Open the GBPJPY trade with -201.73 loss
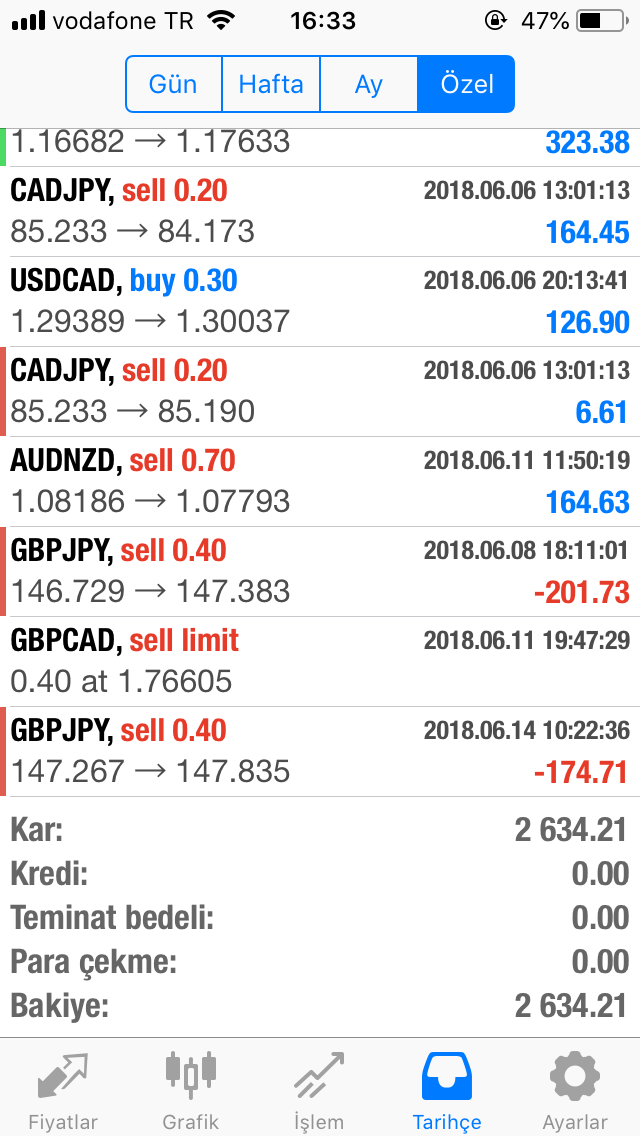Screen dimensions: 640x1136 [320, 572]
